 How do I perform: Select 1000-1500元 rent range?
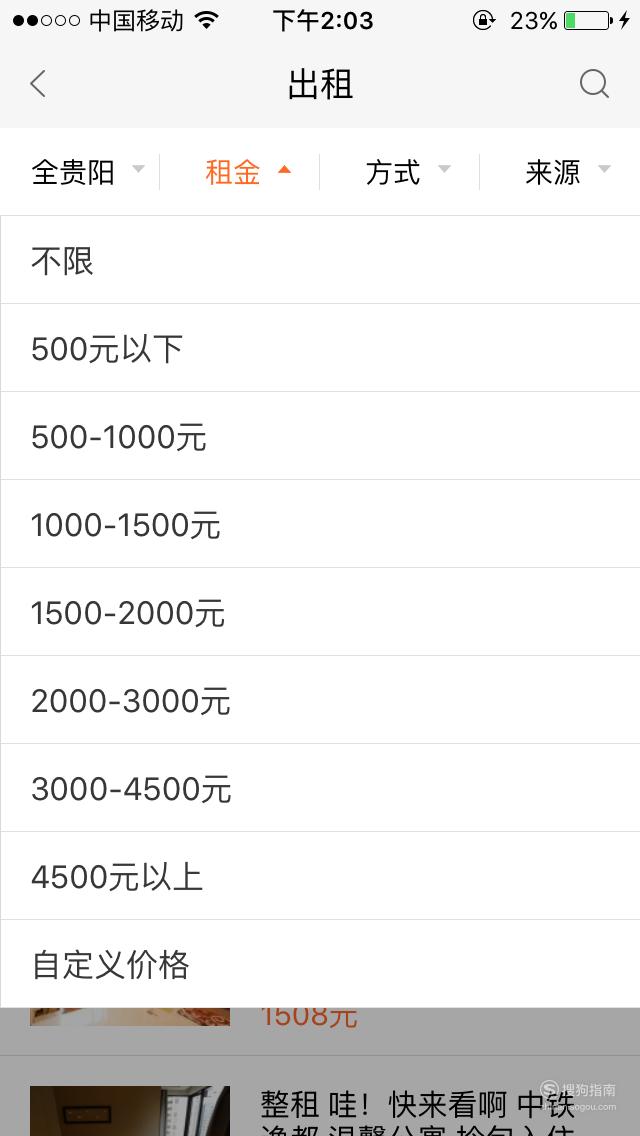[x=320, y=524]
